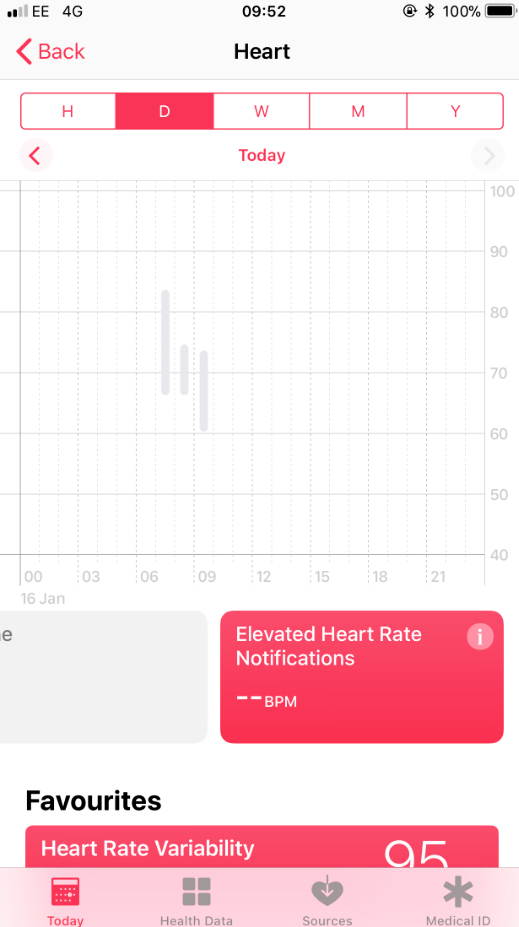Viewport: 519px width, 927px height.
Task: Open the Heart Rate Variability card
Action: (x=262, y=847)
